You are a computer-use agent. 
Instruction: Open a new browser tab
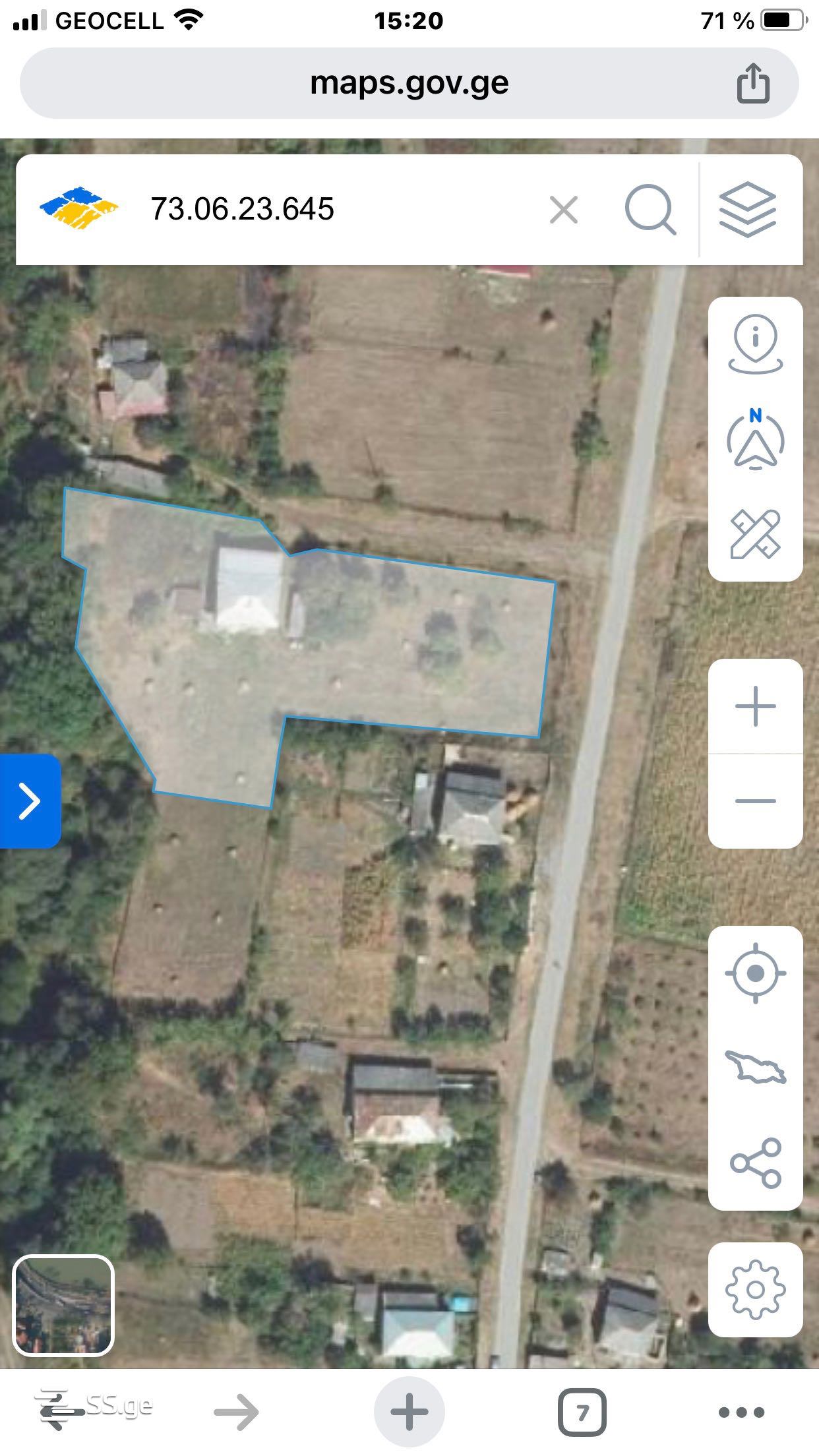tap(409, 1412)
